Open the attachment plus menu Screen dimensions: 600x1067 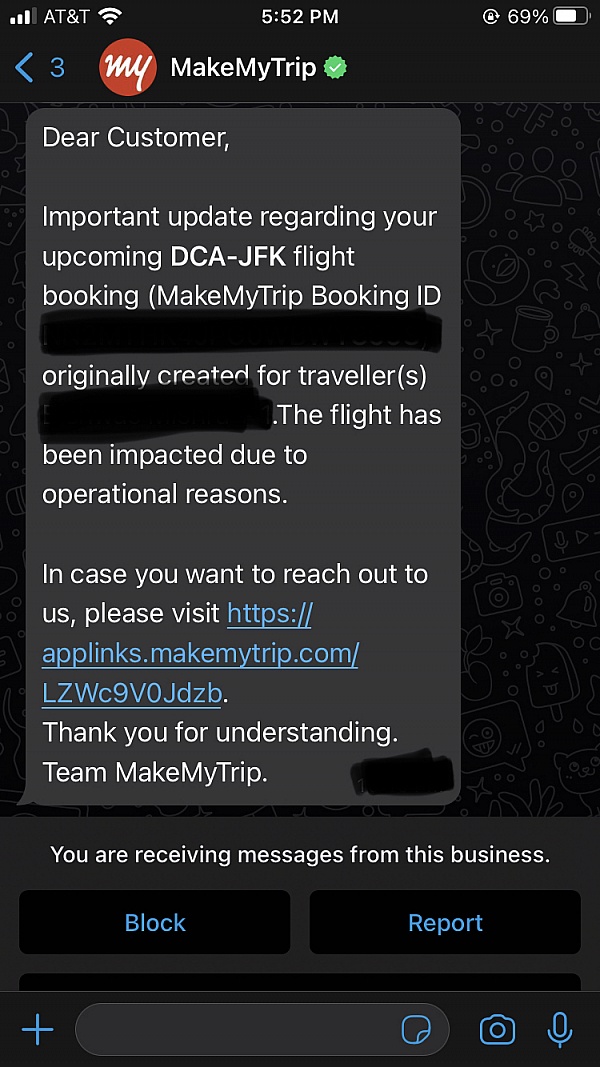[38, 1029]
